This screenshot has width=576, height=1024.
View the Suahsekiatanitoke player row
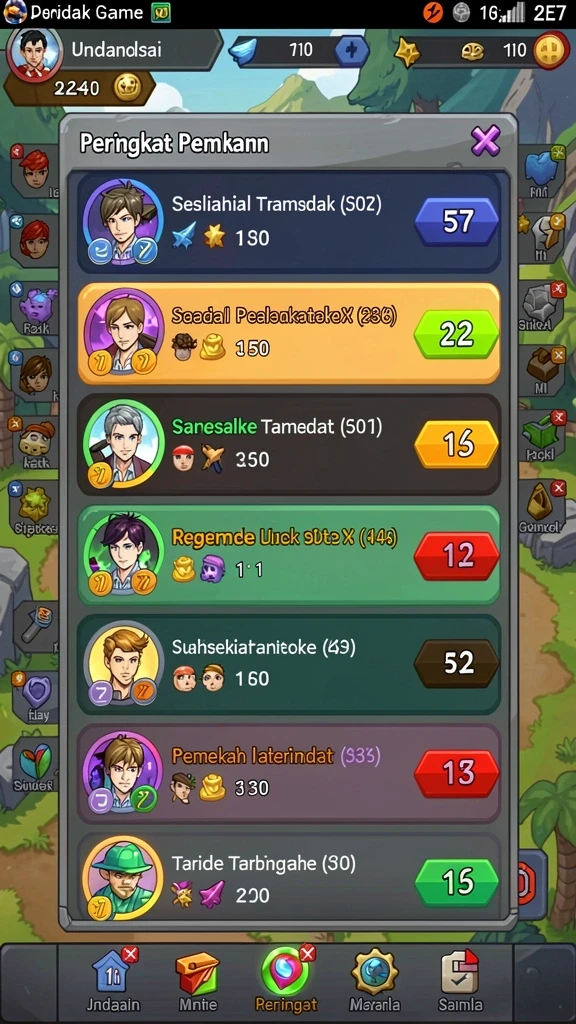coord(289,664)
